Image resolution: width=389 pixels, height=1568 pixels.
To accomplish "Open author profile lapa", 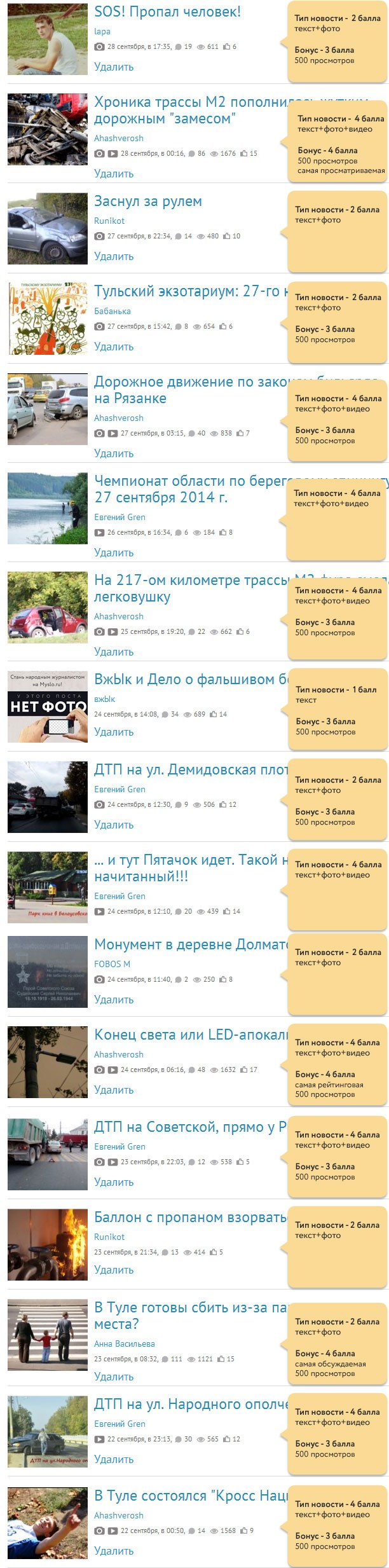I will 102,31.
